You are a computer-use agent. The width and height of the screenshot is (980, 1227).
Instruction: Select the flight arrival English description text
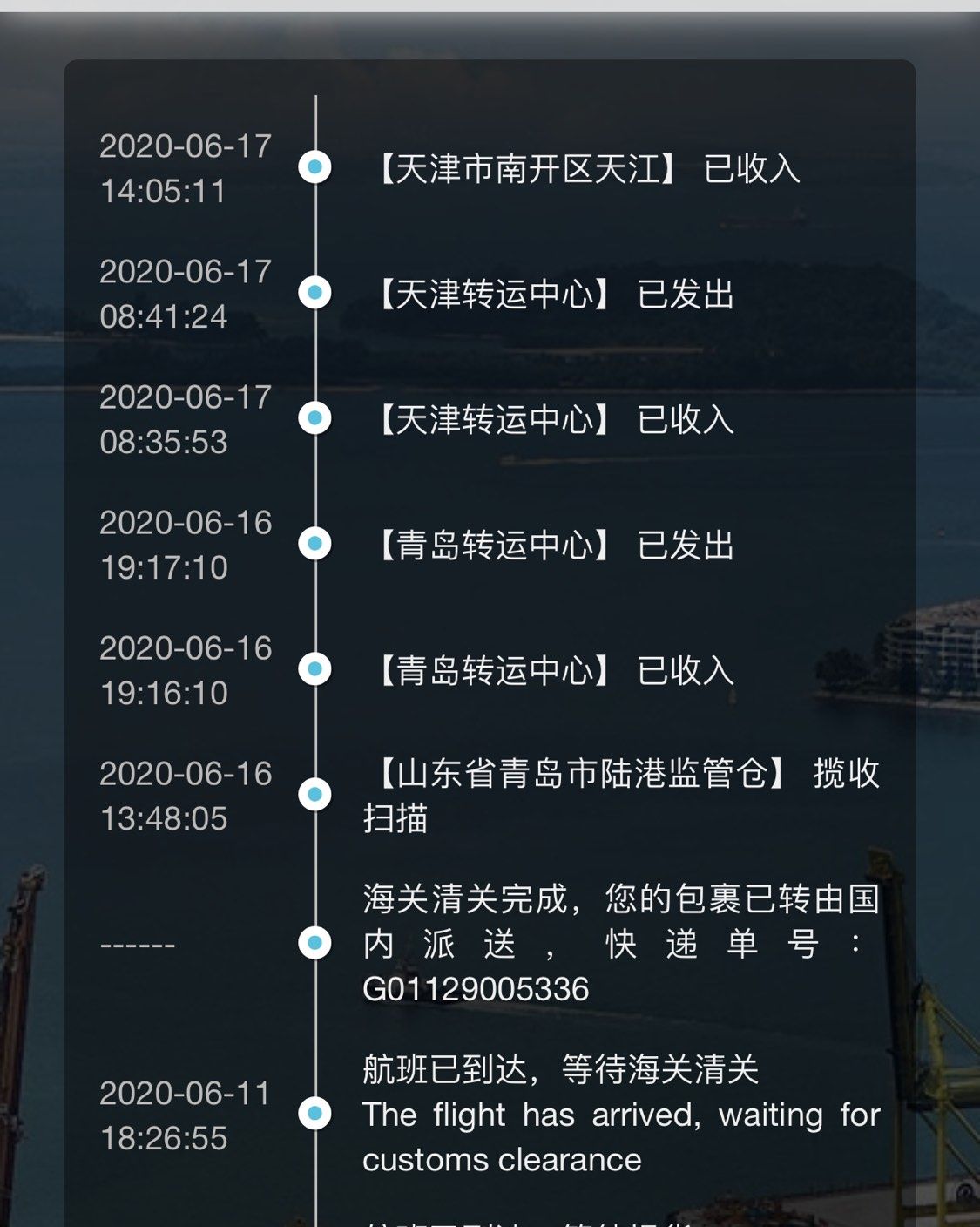point(623,1135)
